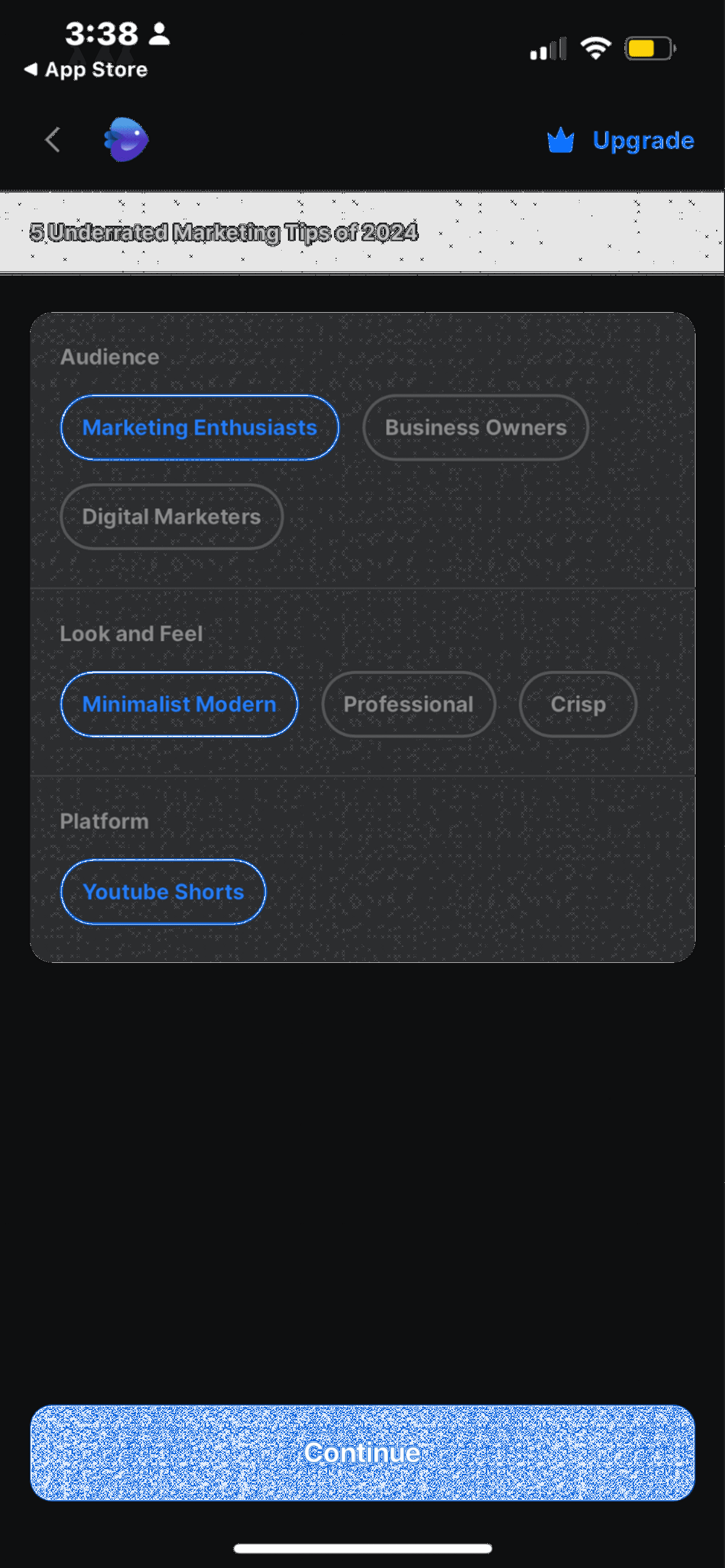The image size is (725, 1568).
Task: Tap the Youtube Shorts platform pill
Action: coord(163,892)
